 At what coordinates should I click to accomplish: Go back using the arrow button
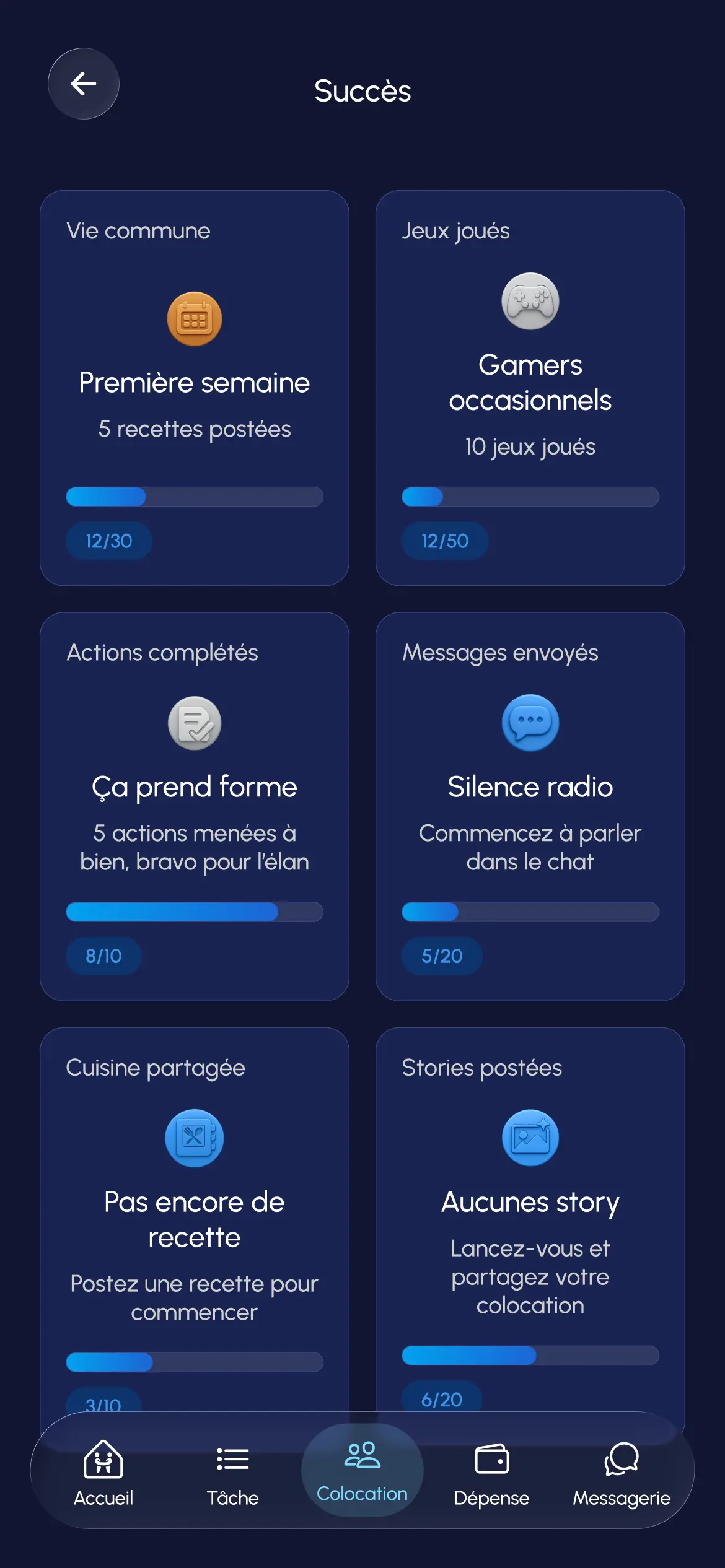[x=84, y=84]
